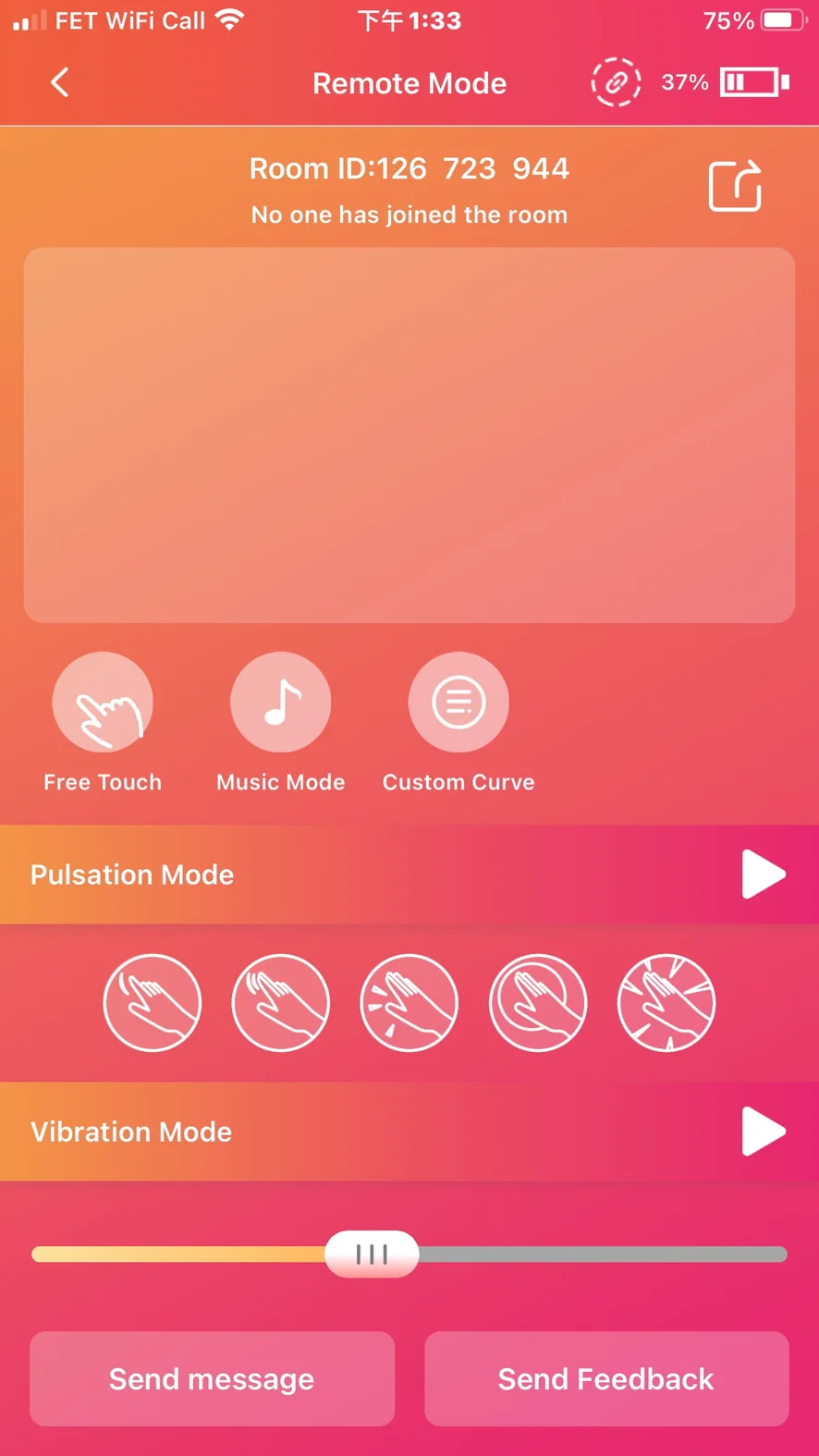
Task: Tap the device link connection icon
Action: (x=616, y=83)
